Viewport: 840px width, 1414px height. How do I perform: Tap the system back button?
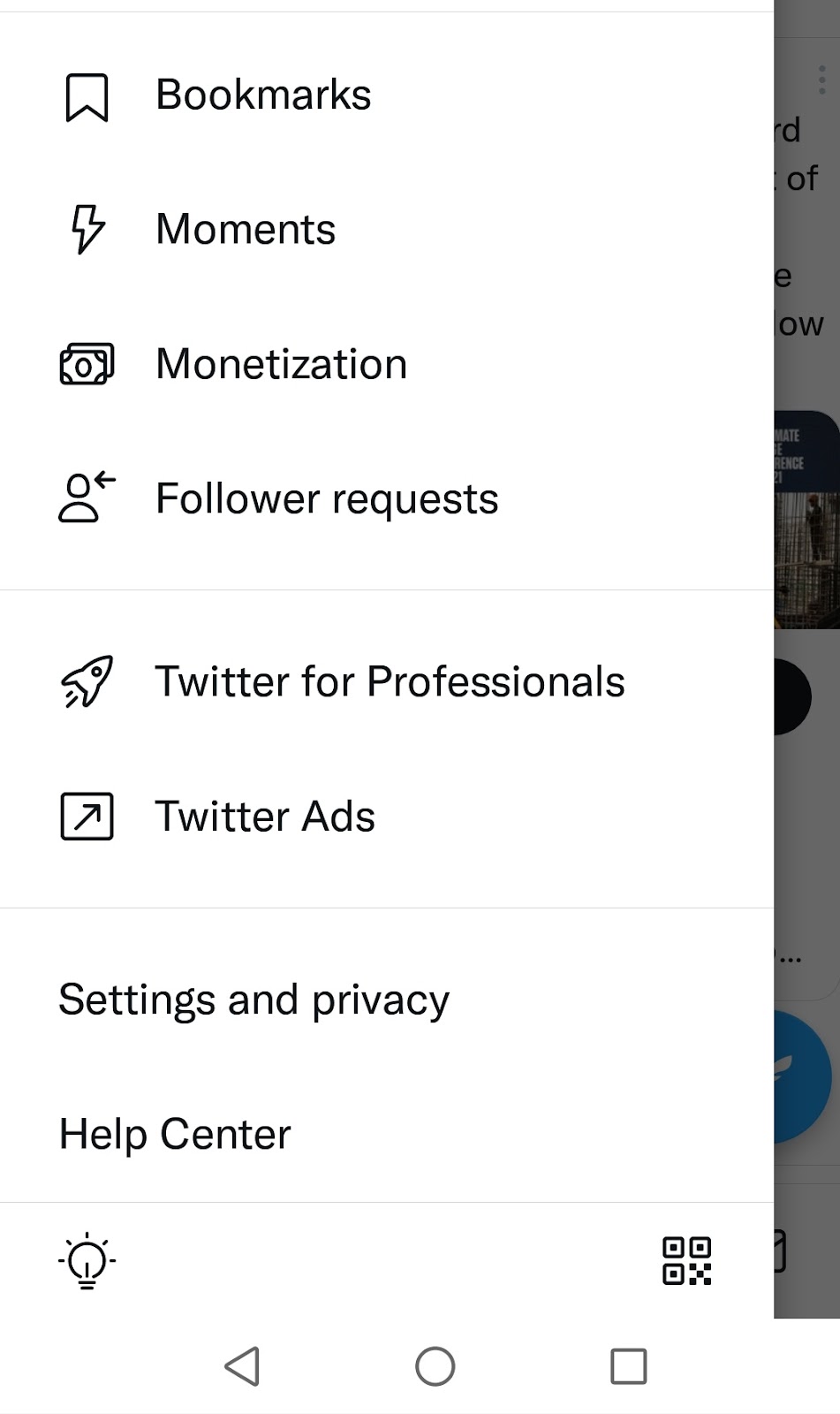click(x=242, y=1366)
